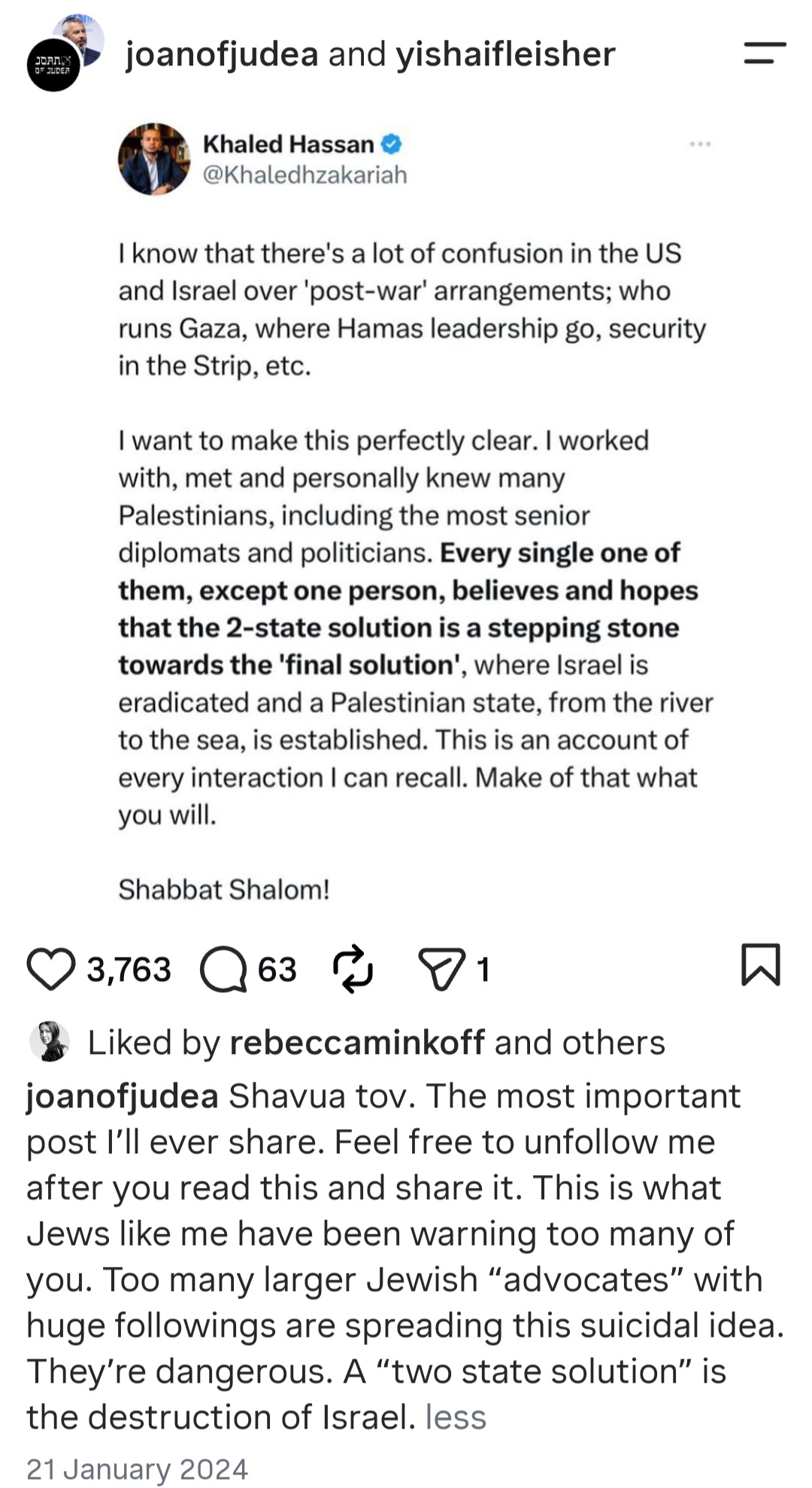This screenshot has width=812, height=1488.
Task: Open the joint profile avatars in header
Action: point(65,53)
